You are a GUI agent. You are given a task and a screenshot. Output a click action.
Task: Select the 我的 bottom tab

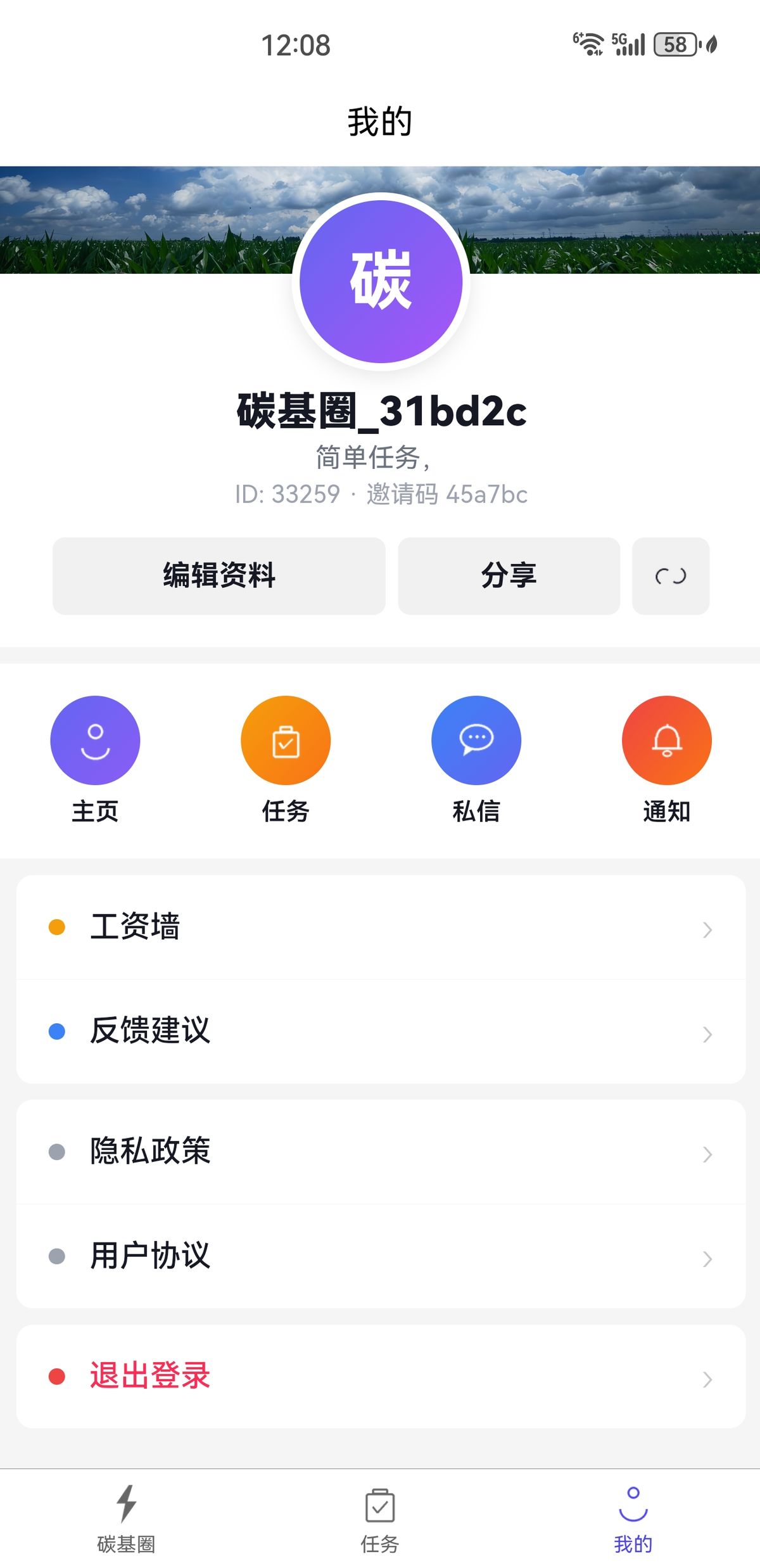pyautogui.click(x=633, y=1518)
